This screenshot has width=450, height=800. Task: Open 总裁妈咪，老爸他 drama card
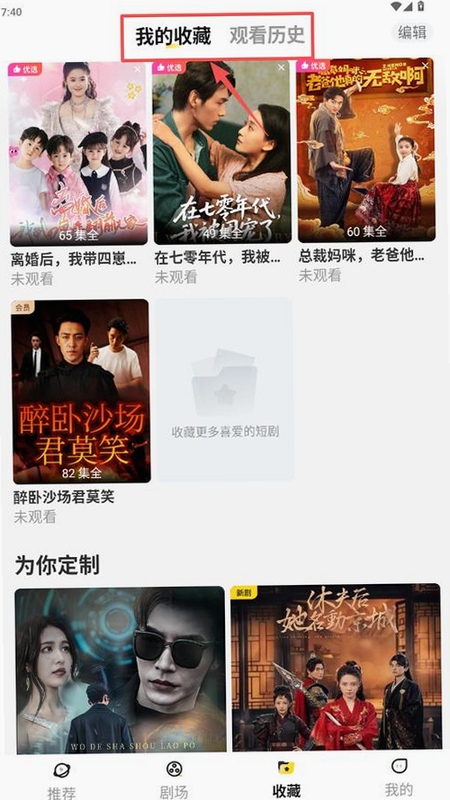(366, 150)
